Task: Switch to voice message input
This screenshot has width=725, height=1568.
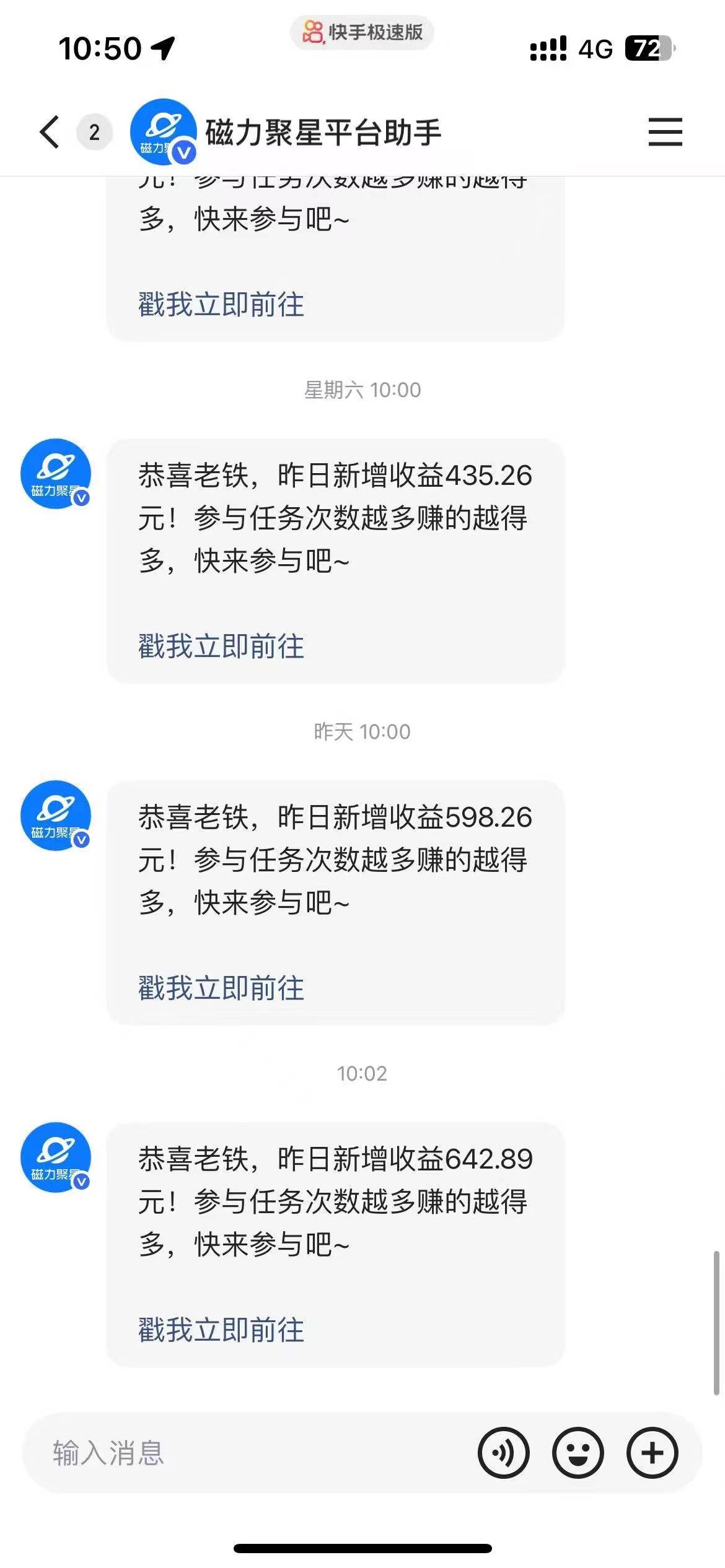Action: (x=503, y=1452)
